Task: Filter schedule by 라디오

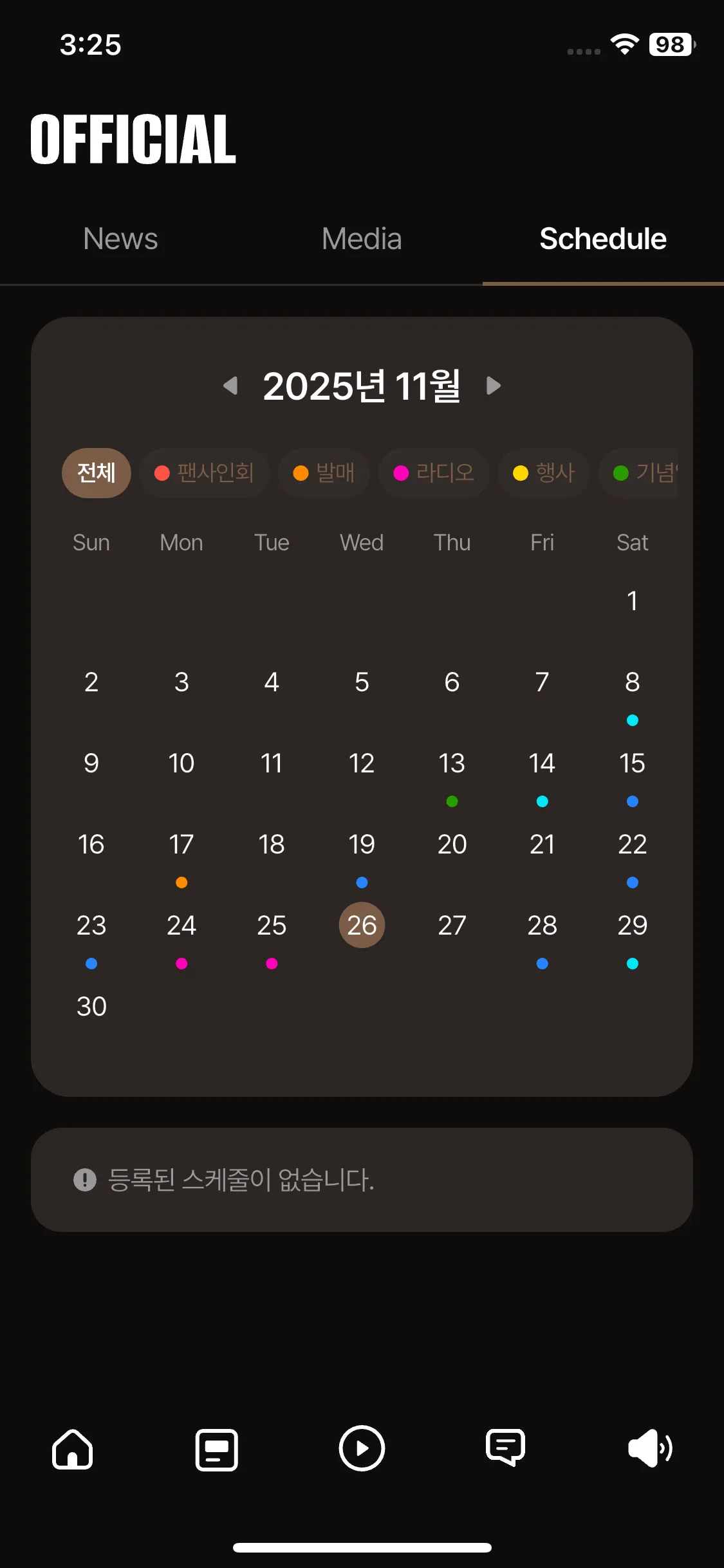Action: pos(434,473)
